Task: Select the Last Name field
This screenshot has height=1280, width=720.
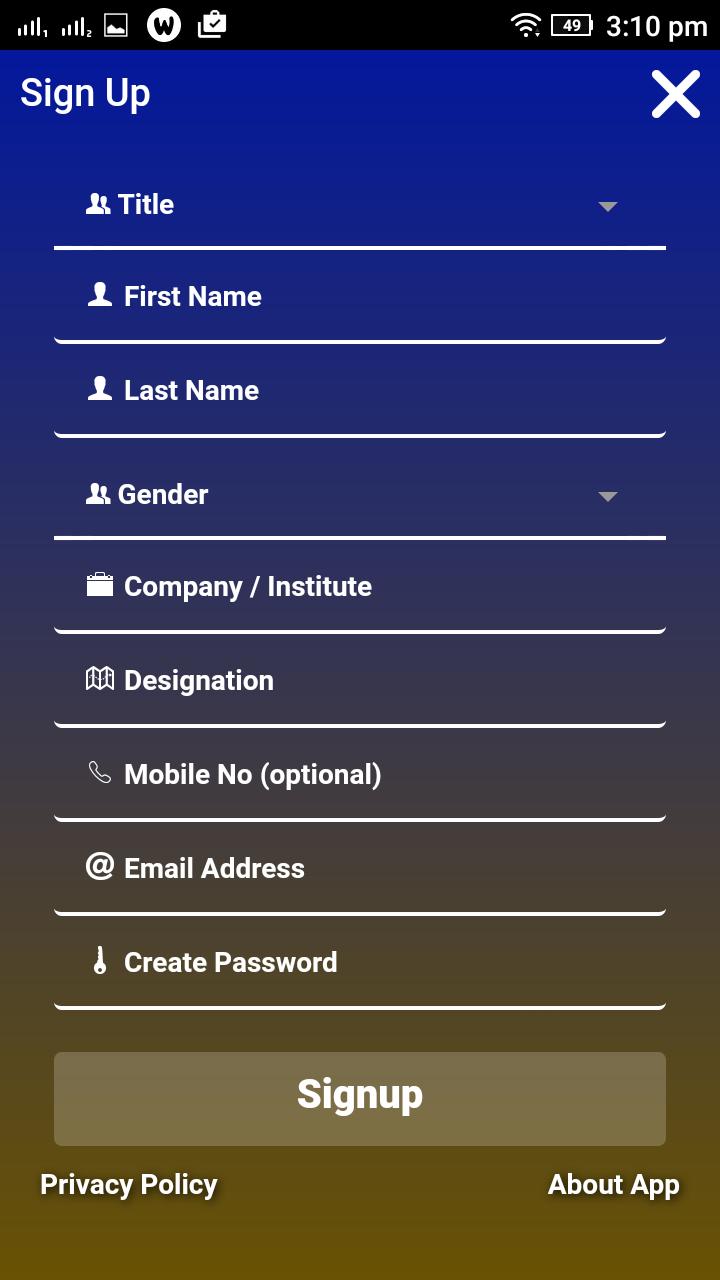Action: (360, 392)
